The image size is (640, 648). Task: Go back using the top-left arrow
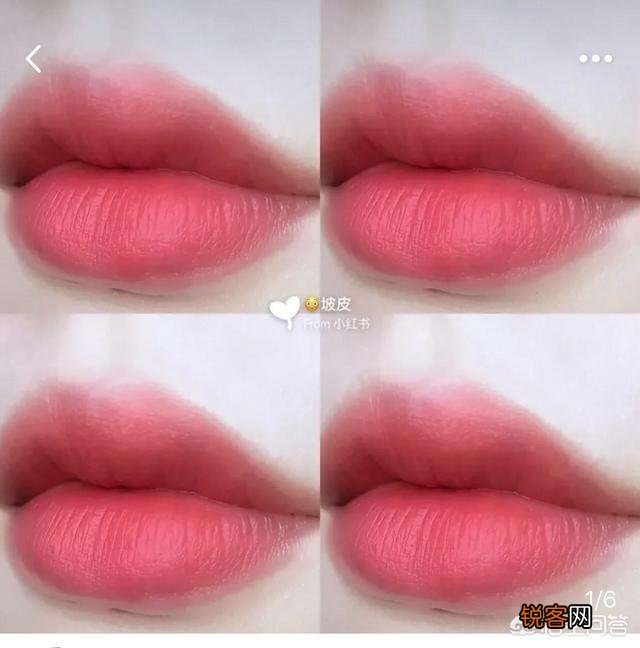point(34,59)
